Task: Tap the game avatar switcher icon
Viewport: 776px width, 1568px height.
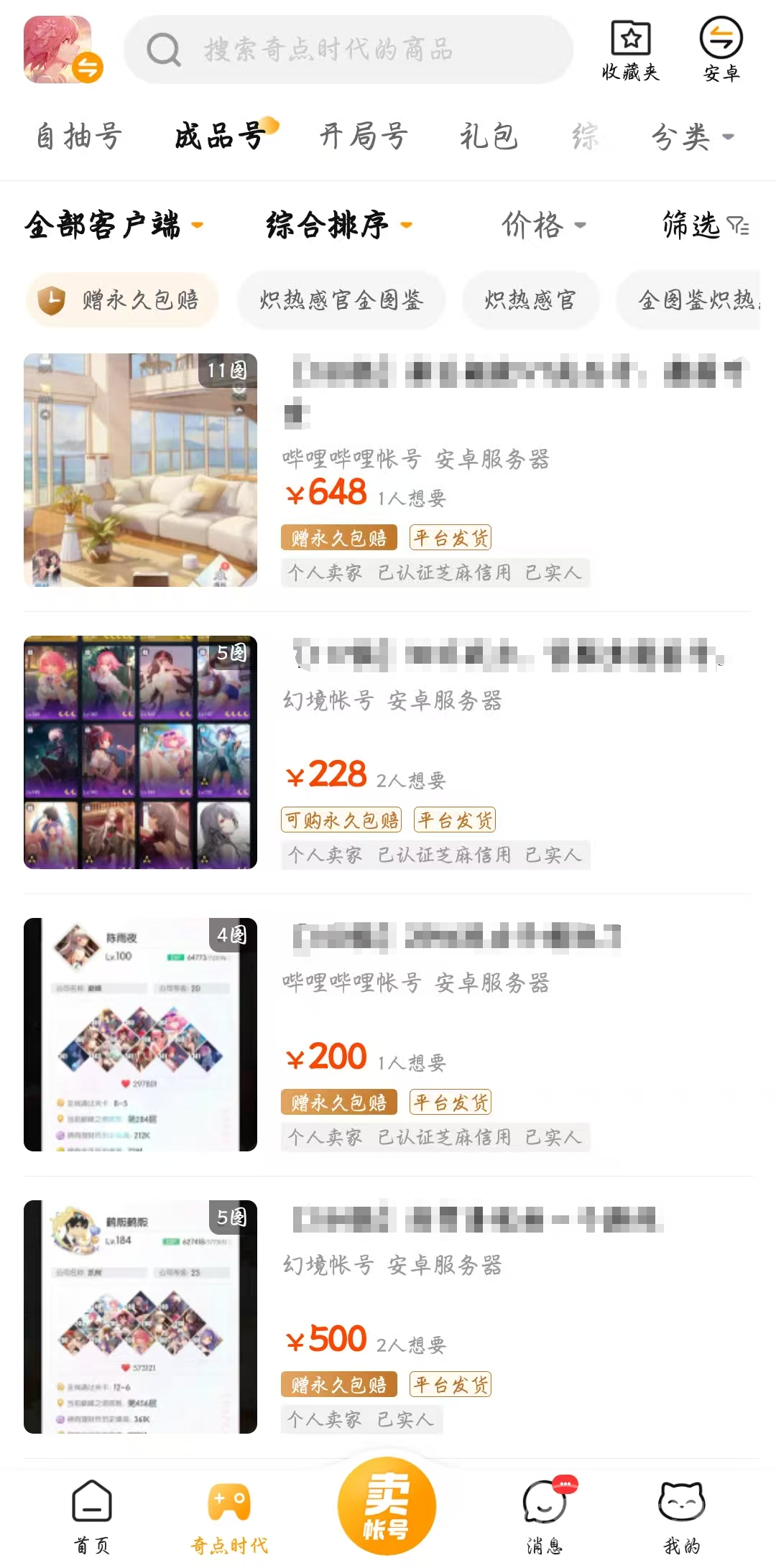Action: pos(62,50)
